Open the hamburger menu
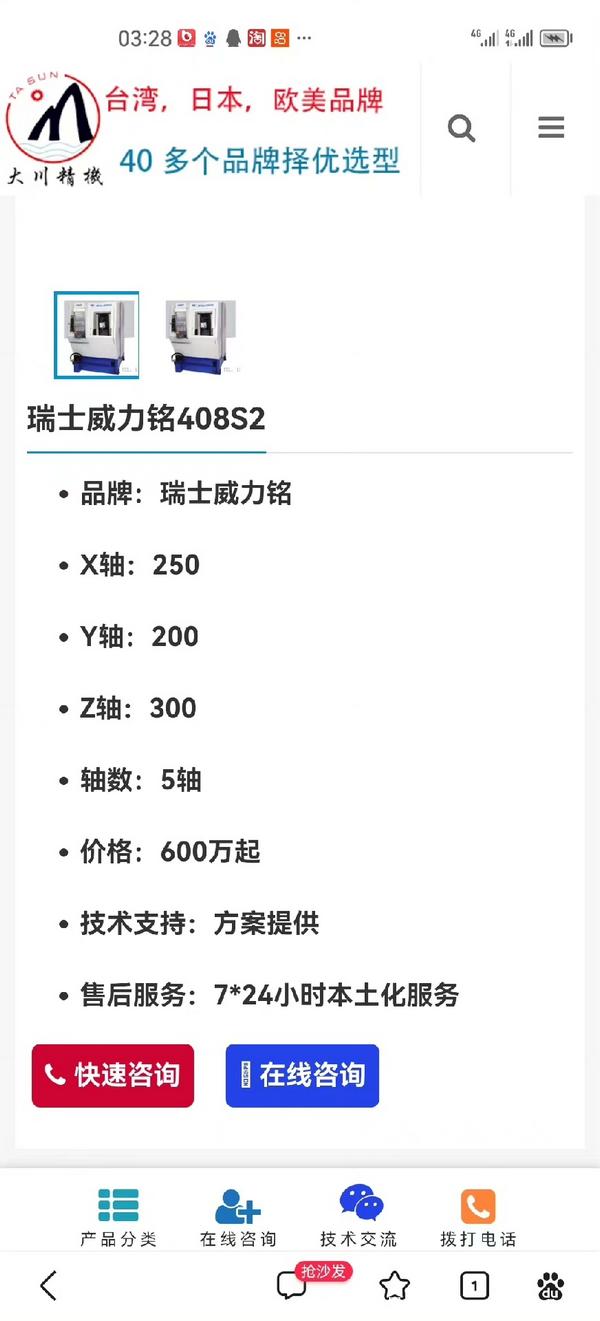The height and width of the screenshot is (1321, 600). point(551,128)
